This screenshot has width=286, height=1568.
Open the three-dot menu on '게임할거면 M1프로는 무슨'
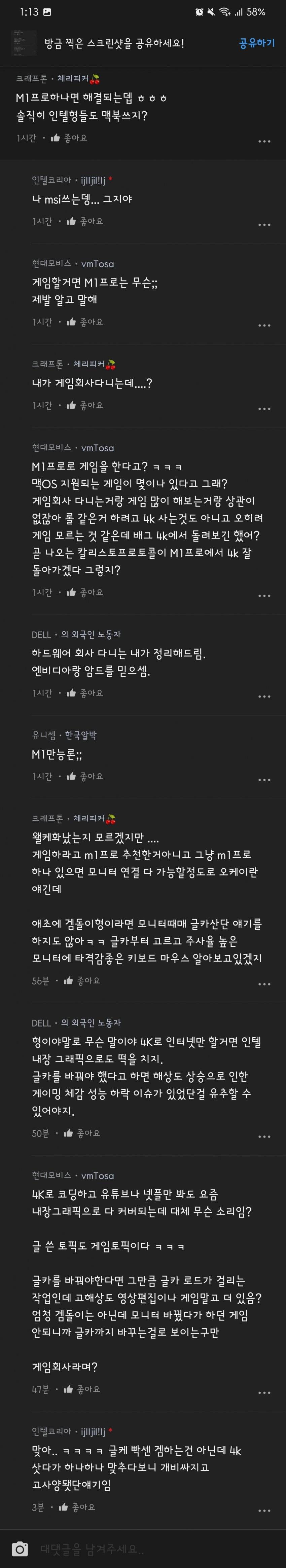click(x=264, y=325)
